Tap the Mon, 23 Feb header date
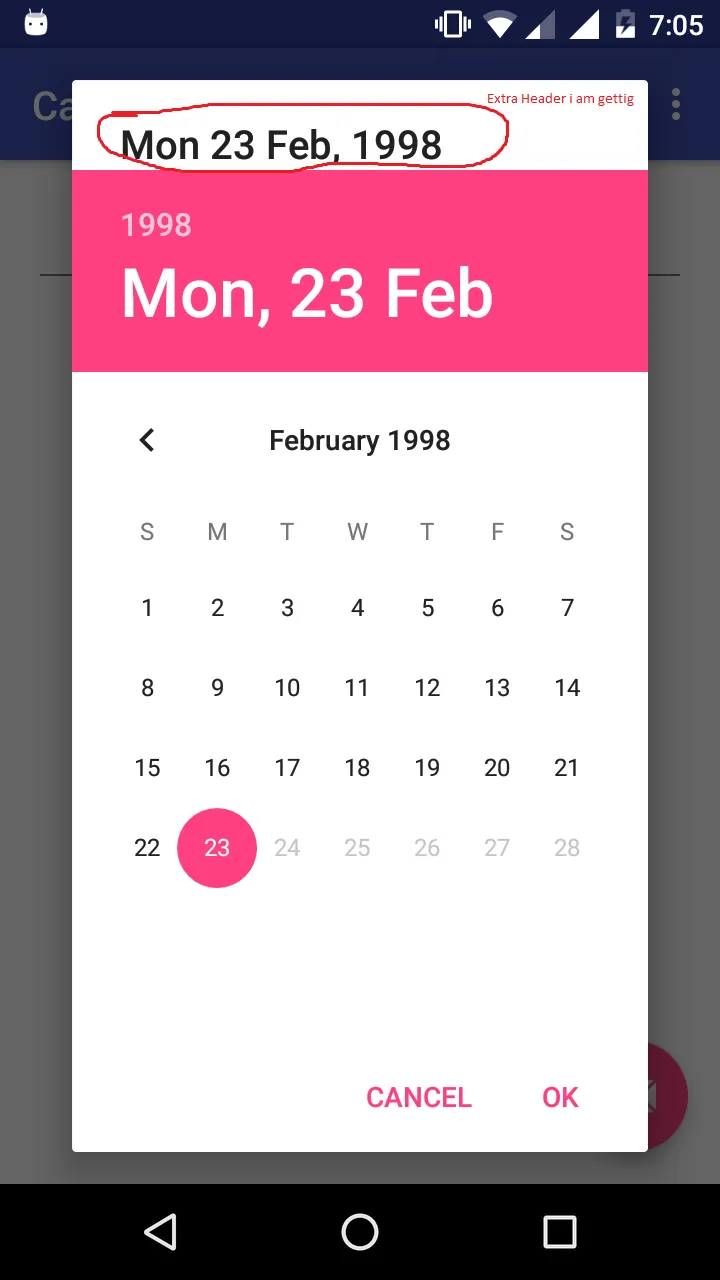 click(307, 294)
